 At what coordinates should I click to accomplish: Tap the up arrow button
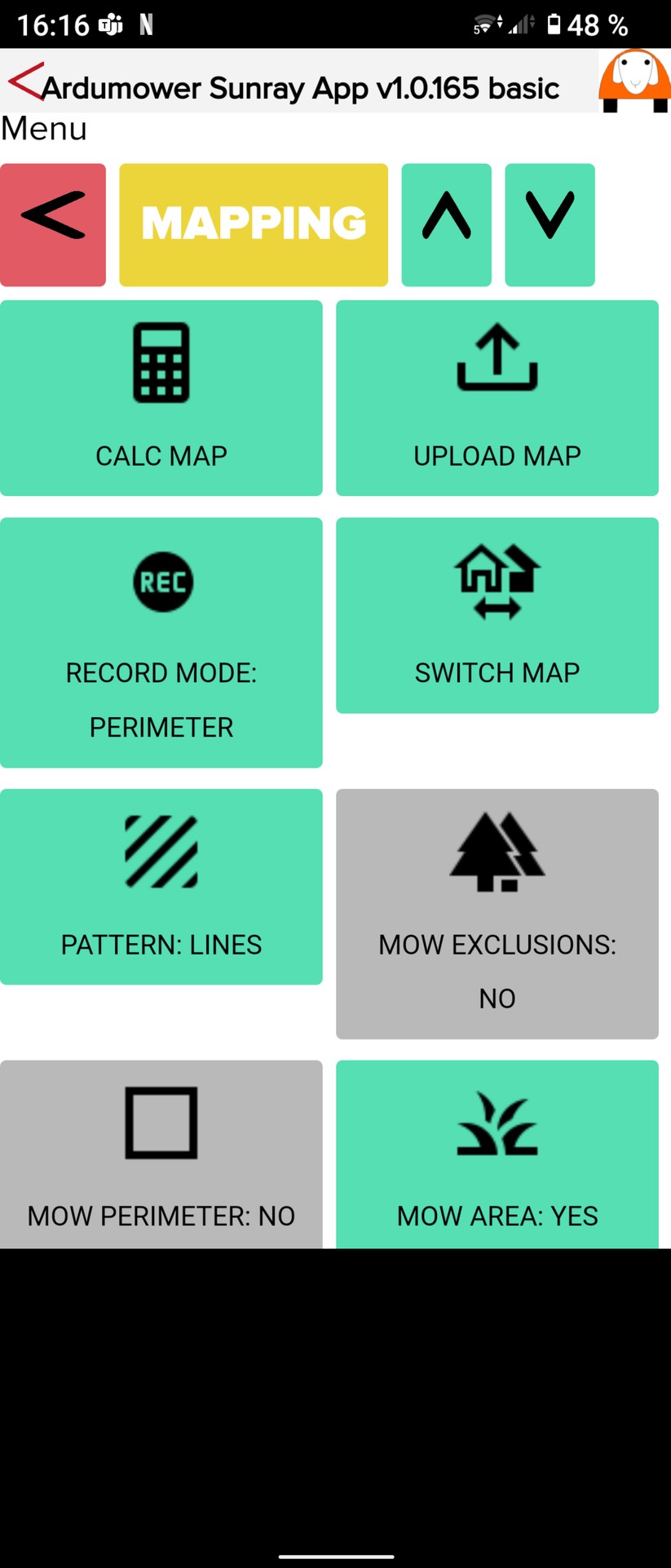tap(446, 224)
